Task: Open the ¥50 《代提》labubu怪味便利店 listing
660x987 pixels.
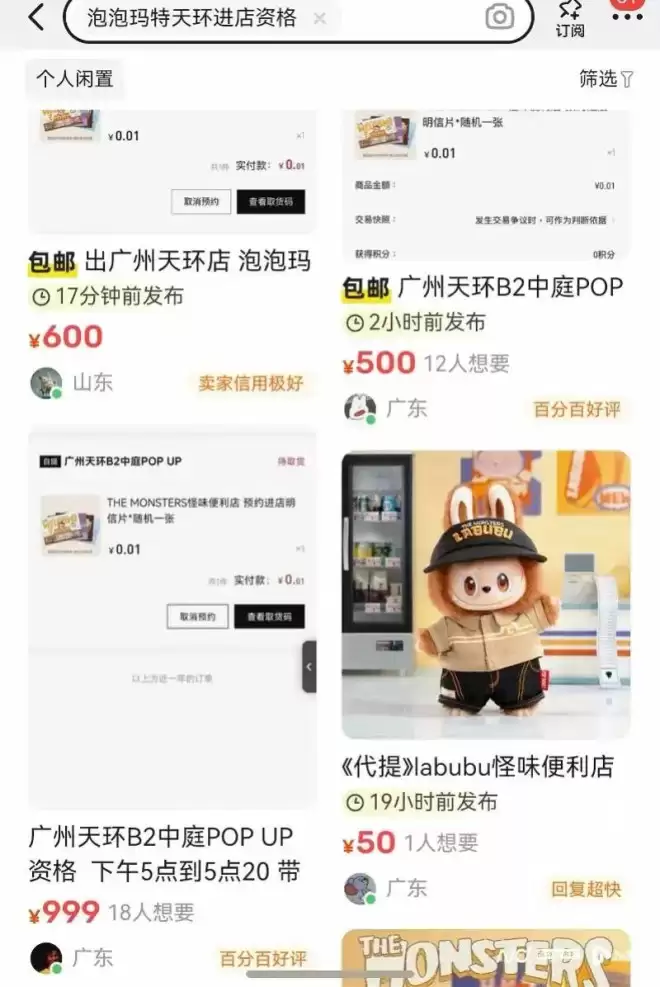Action: 485,767
